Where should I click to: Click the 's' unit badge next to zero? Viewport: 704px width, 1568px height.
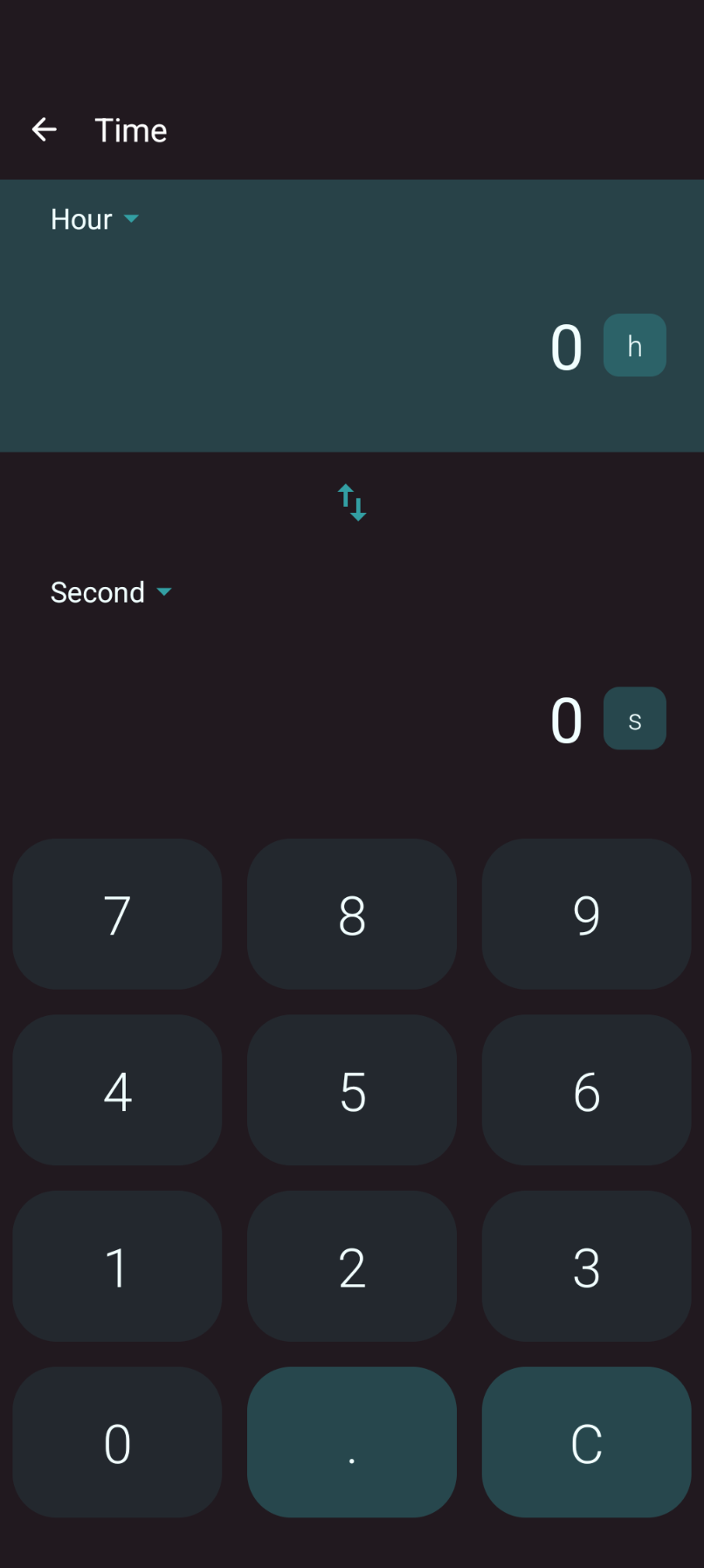click(634, 718)
